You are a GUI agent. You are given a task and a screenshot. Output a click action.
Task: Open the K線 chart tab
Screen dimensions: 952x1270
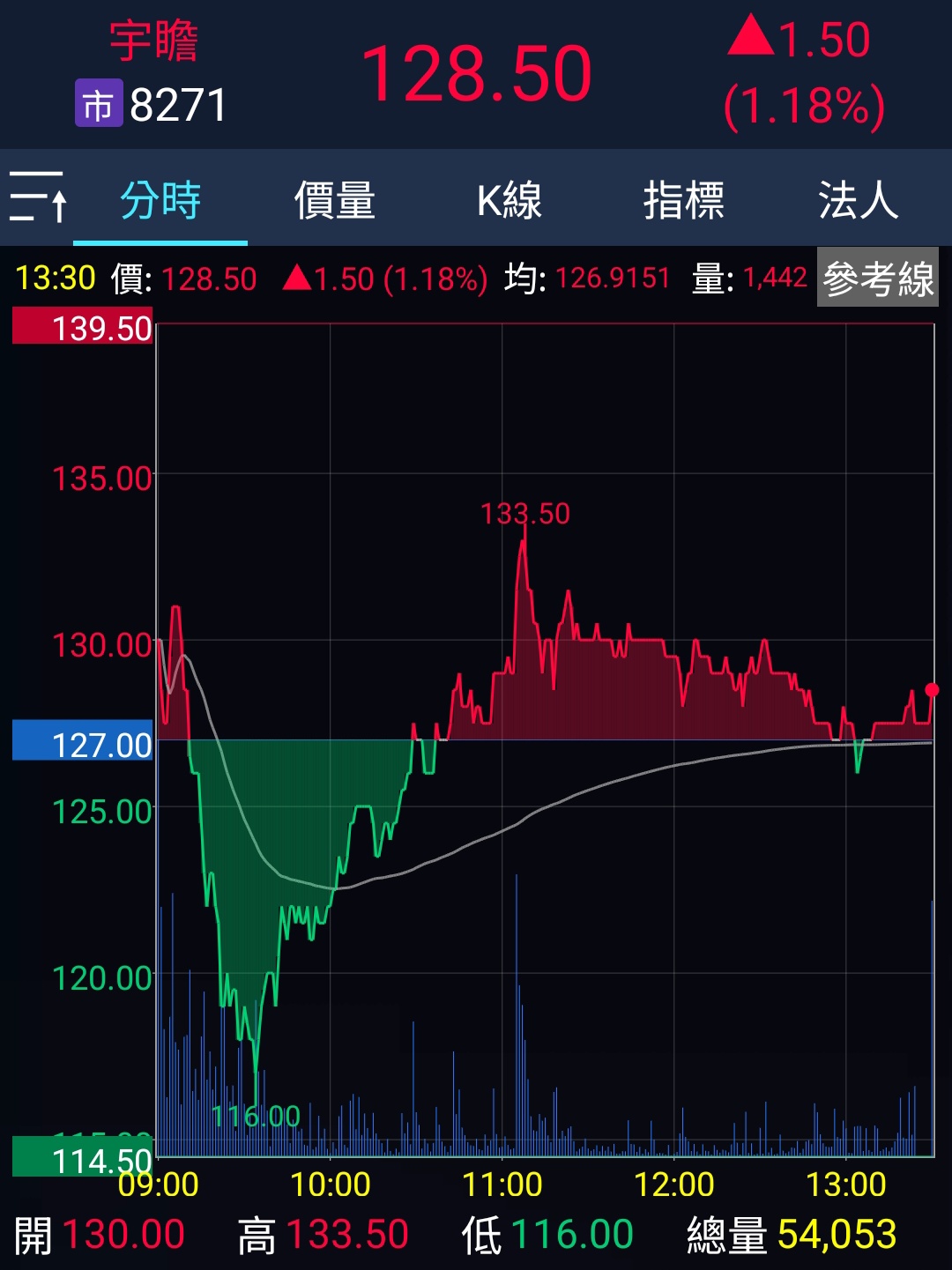[x=509, y=200]
